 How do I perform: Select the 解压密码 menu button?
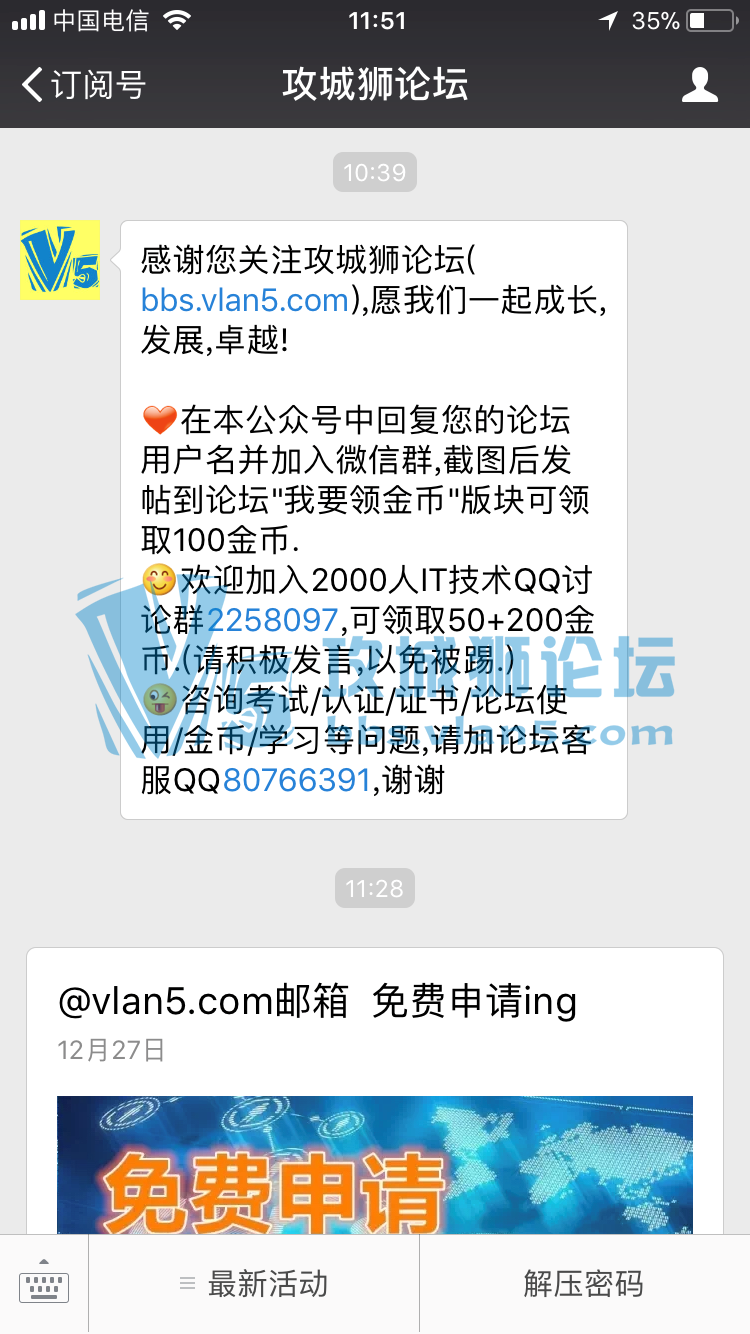pos(584,1285)
